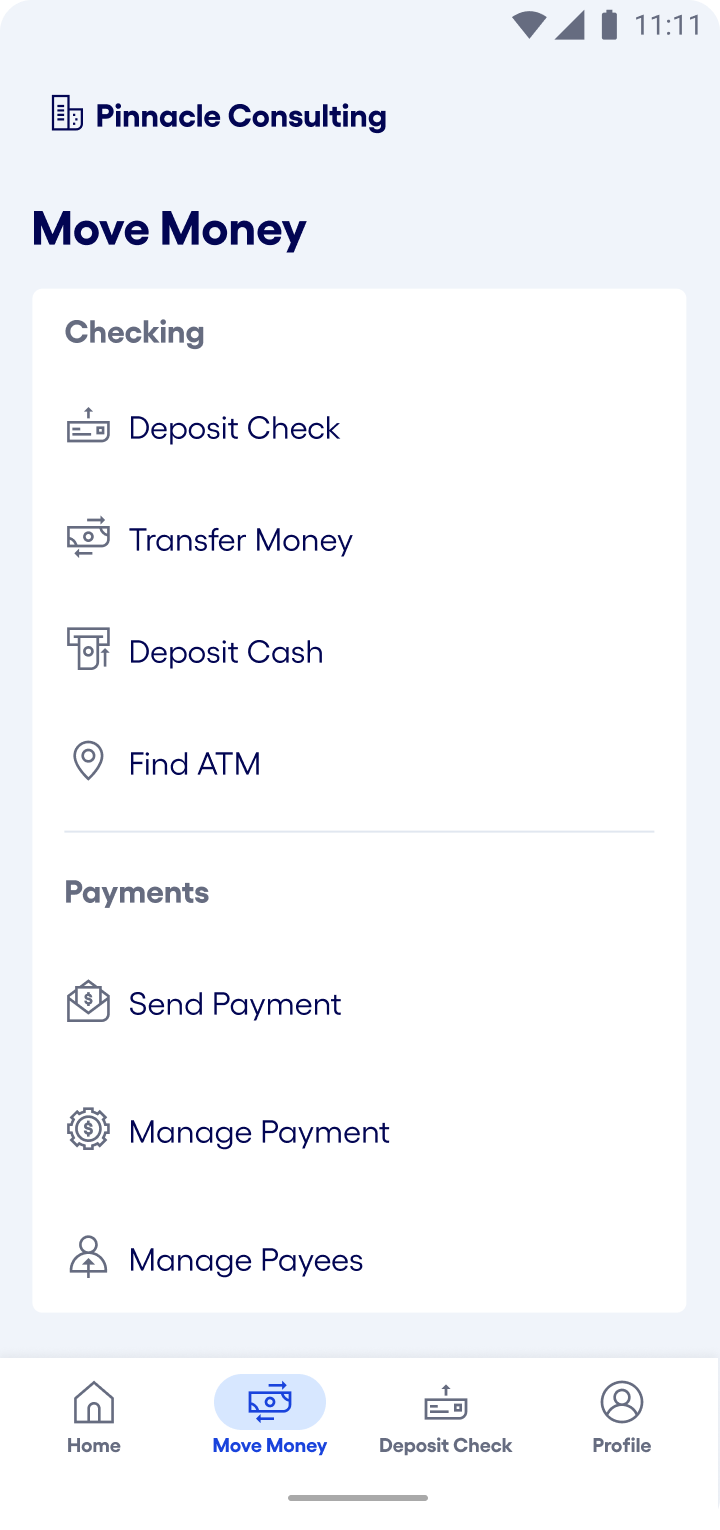Open Send Payment under Payments
This screenshot has height=1530, width=720.
pos(234,1003)
